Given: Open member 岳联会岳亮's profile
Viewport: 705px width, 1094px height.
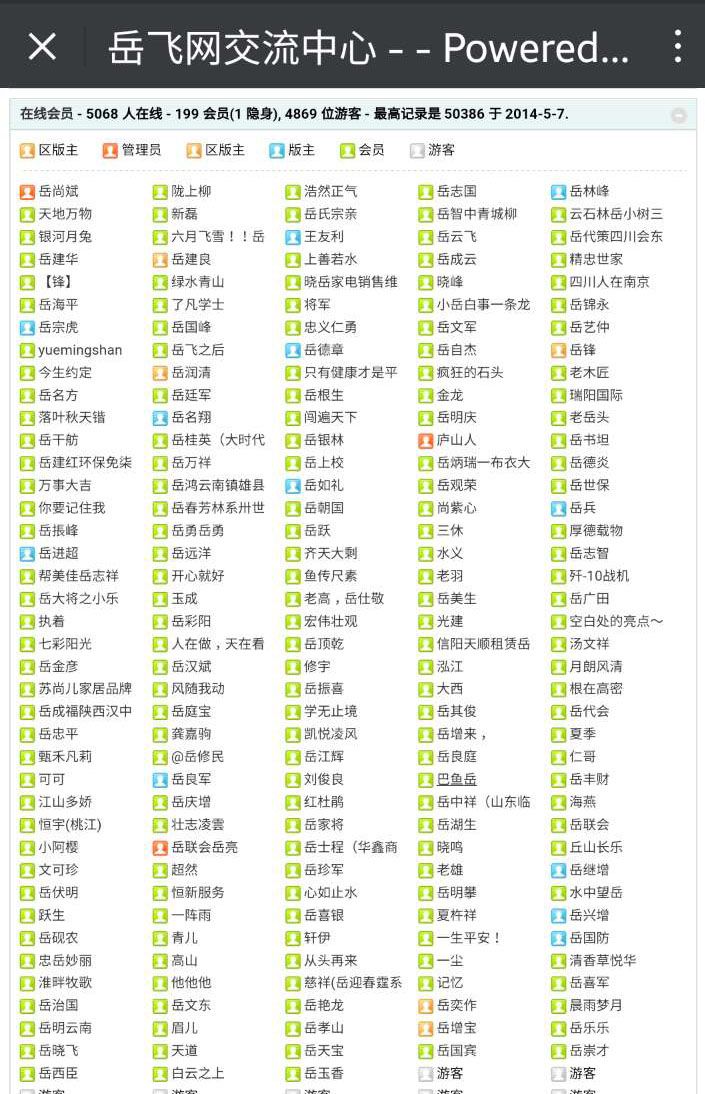Looking at the screenshot, I should pos(204,847).
